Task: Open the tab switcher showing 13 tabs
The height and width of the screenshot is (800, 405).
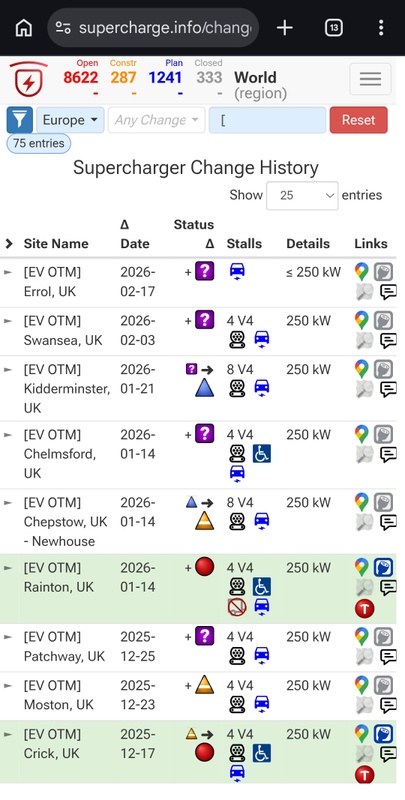Action: tap(334, 28)
